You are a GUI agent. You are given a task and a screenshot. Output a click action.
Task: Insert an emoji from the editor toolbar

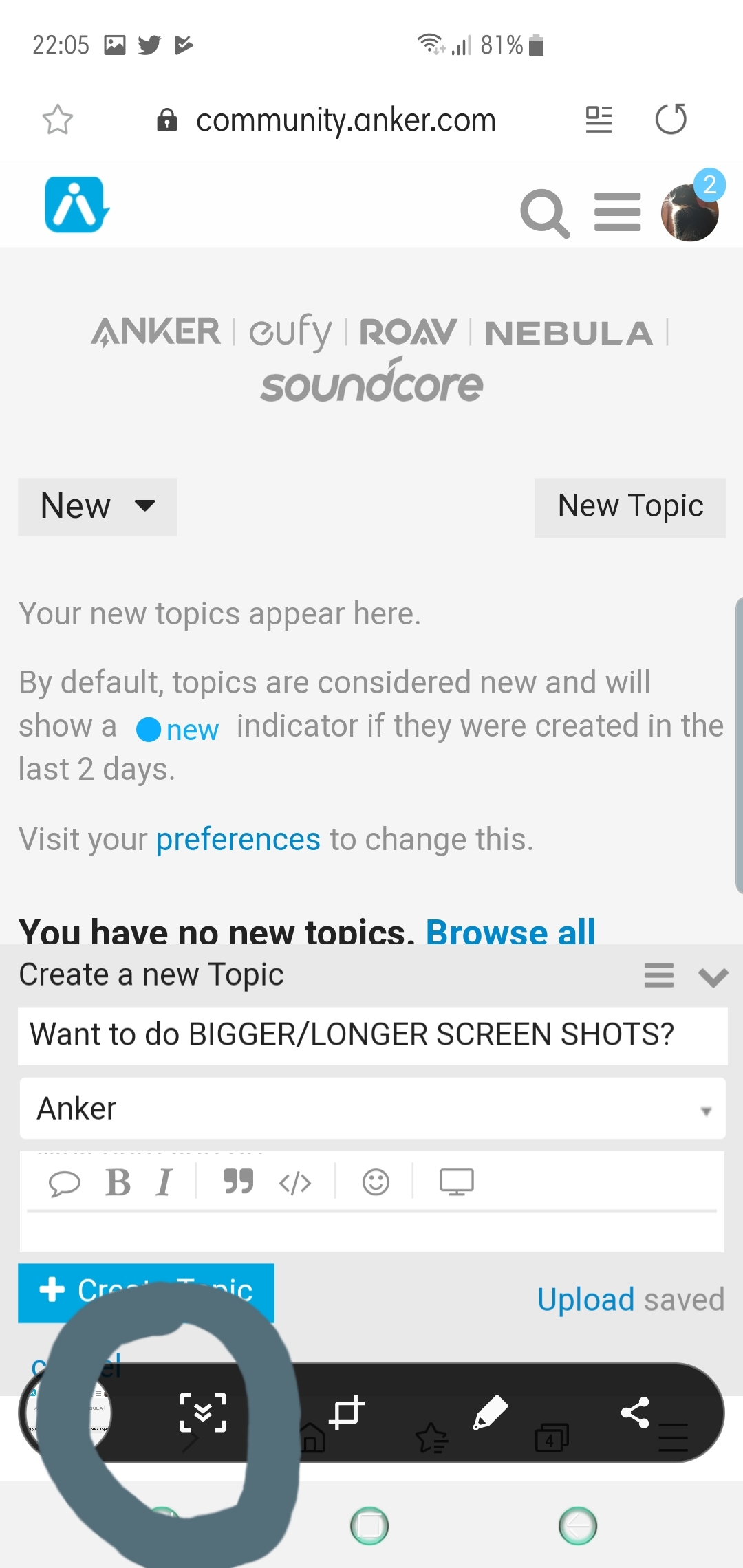[376, 1183]
